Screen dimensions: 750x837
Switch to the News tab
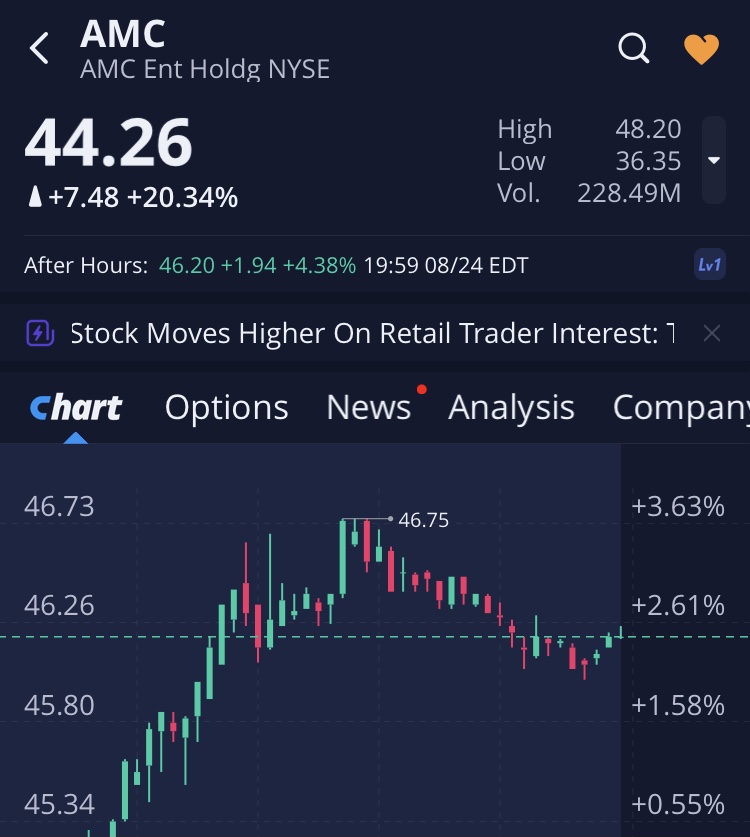point(368,407)
